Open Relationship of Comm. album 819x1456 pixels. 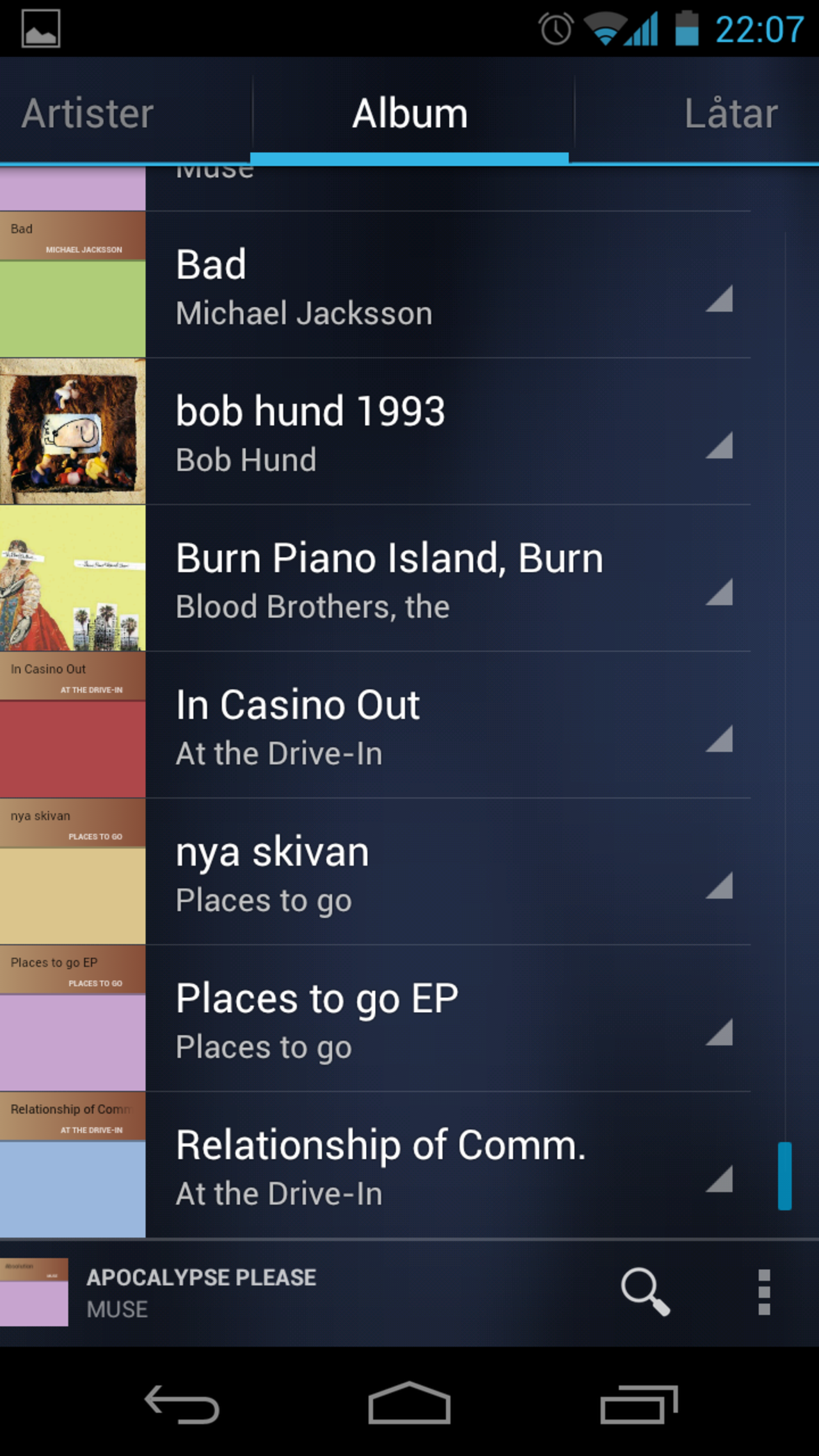(384, 1165)
